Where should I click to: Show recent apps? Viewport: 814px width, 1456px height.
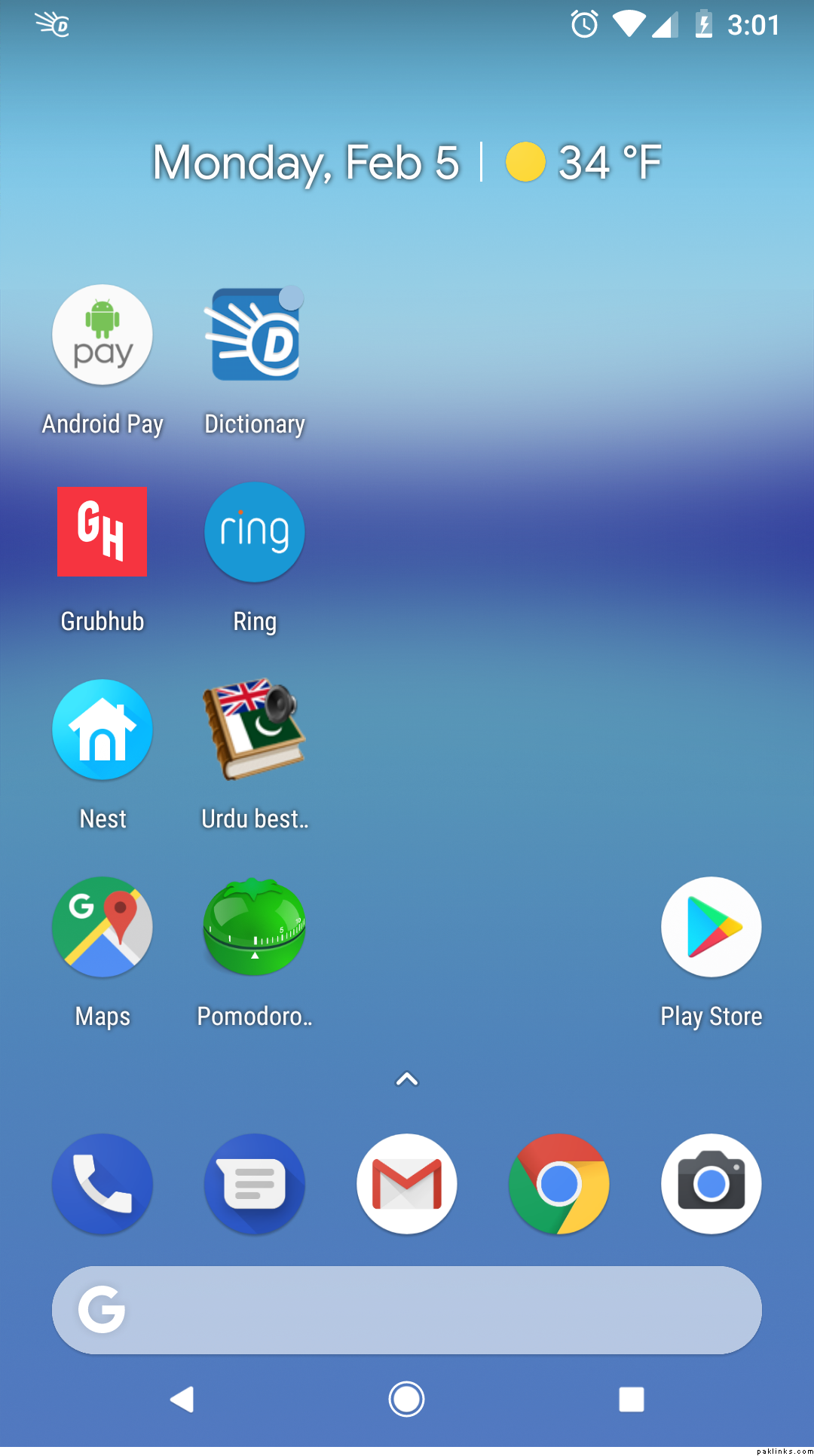631,1399
